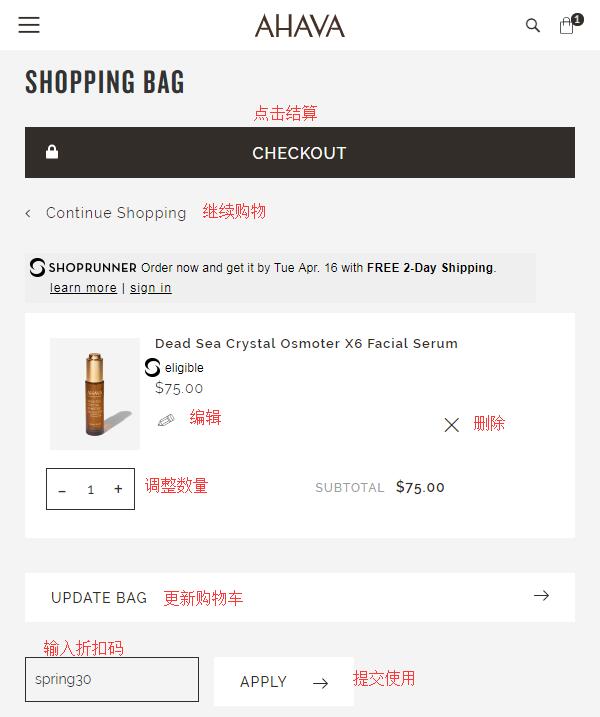Open the hamburger menu
Viewport: 600px width, 717px height.
click(29, 25)
